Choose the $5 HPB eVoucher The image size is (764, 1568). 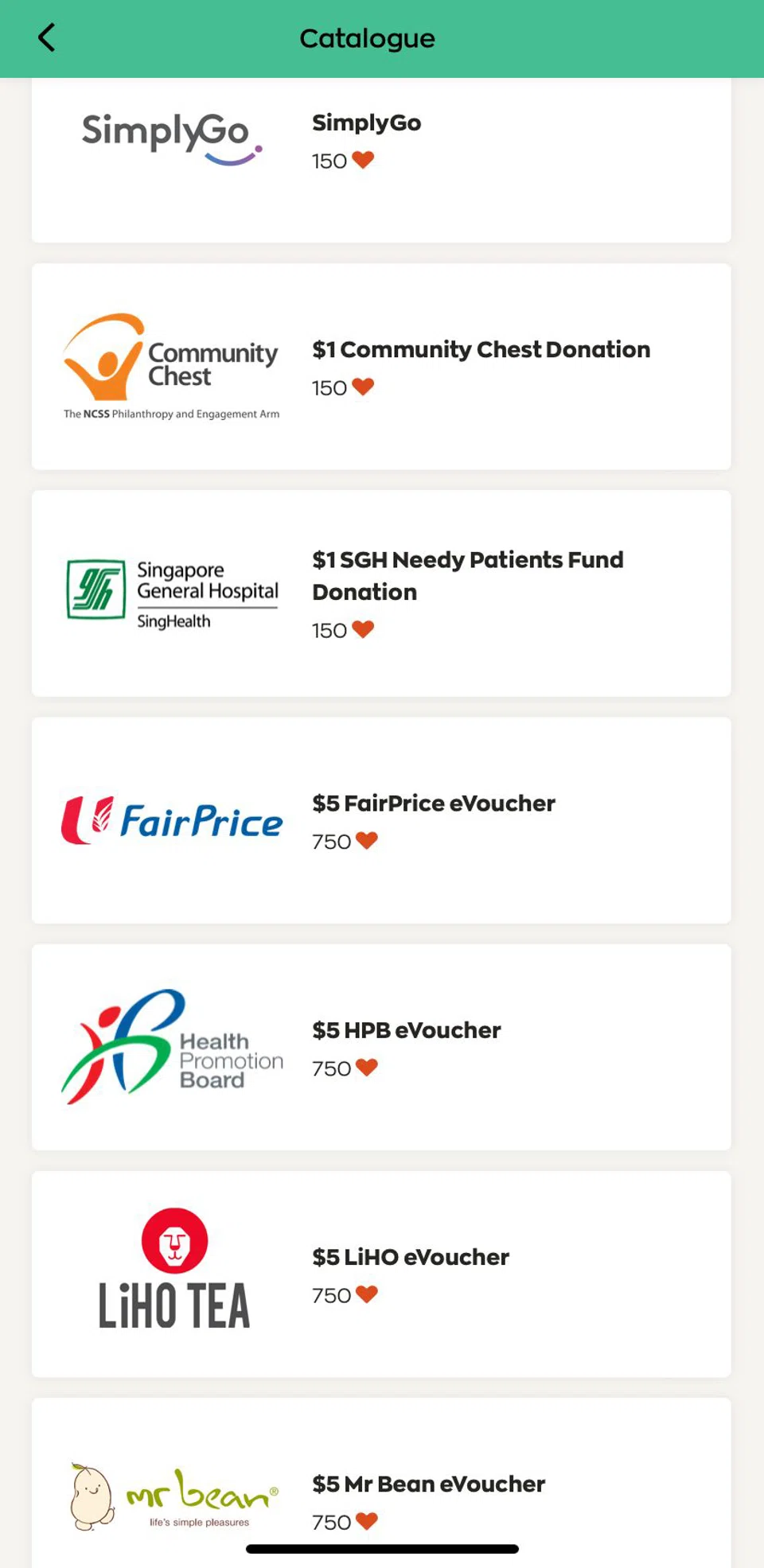tap(380, 1047)
